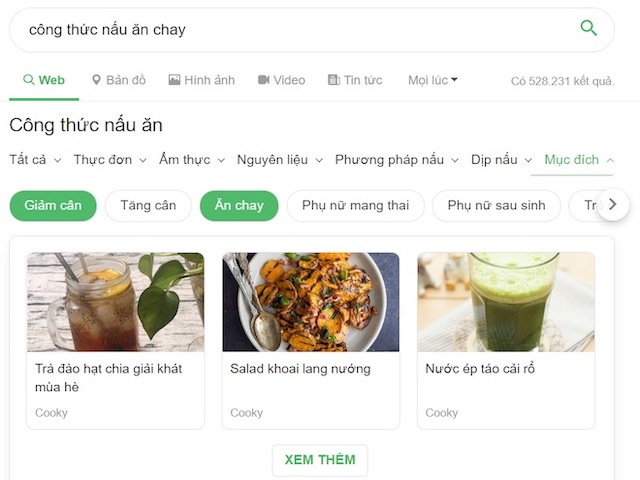Expand the Phương pháp nấu filter

(397, 160)
